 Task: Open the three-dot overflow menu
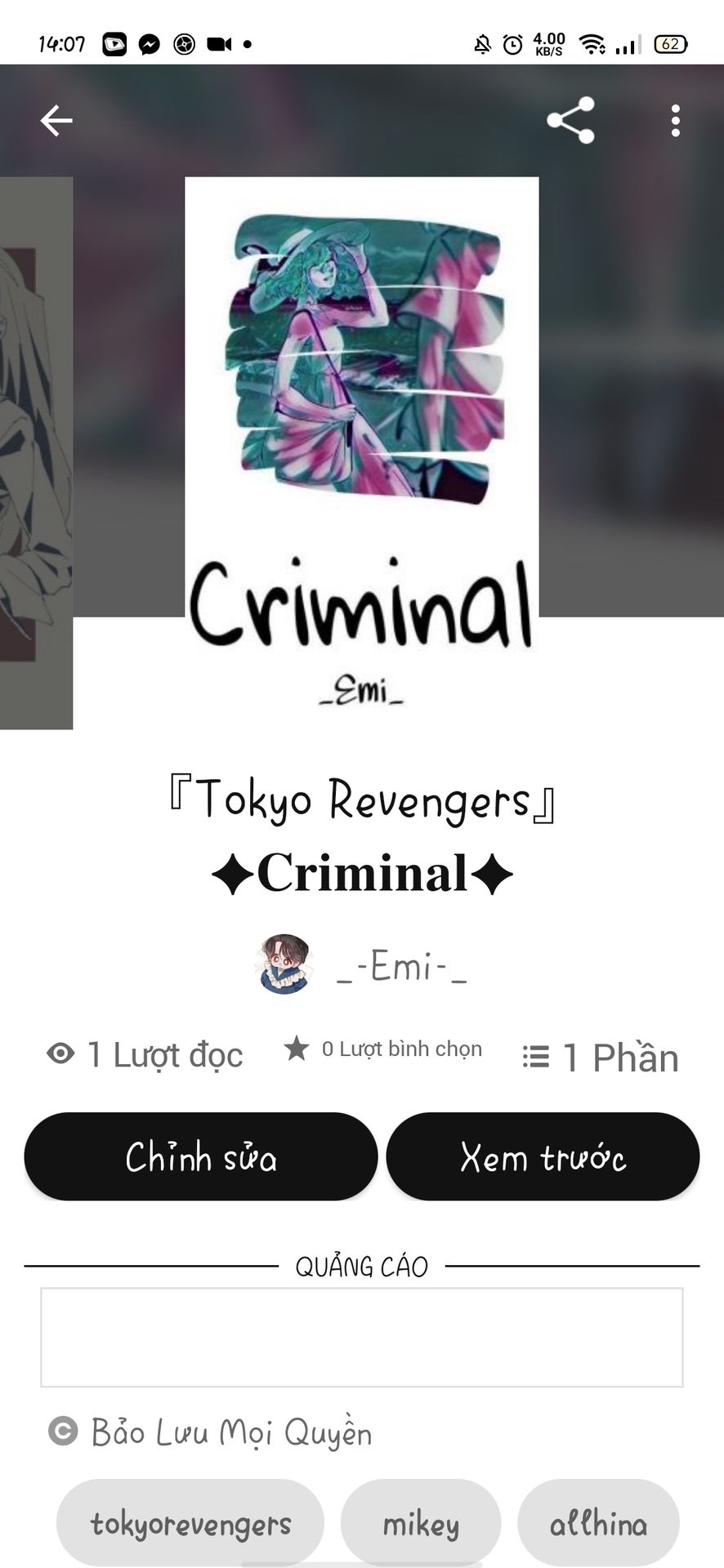click(x=675, y=121)
